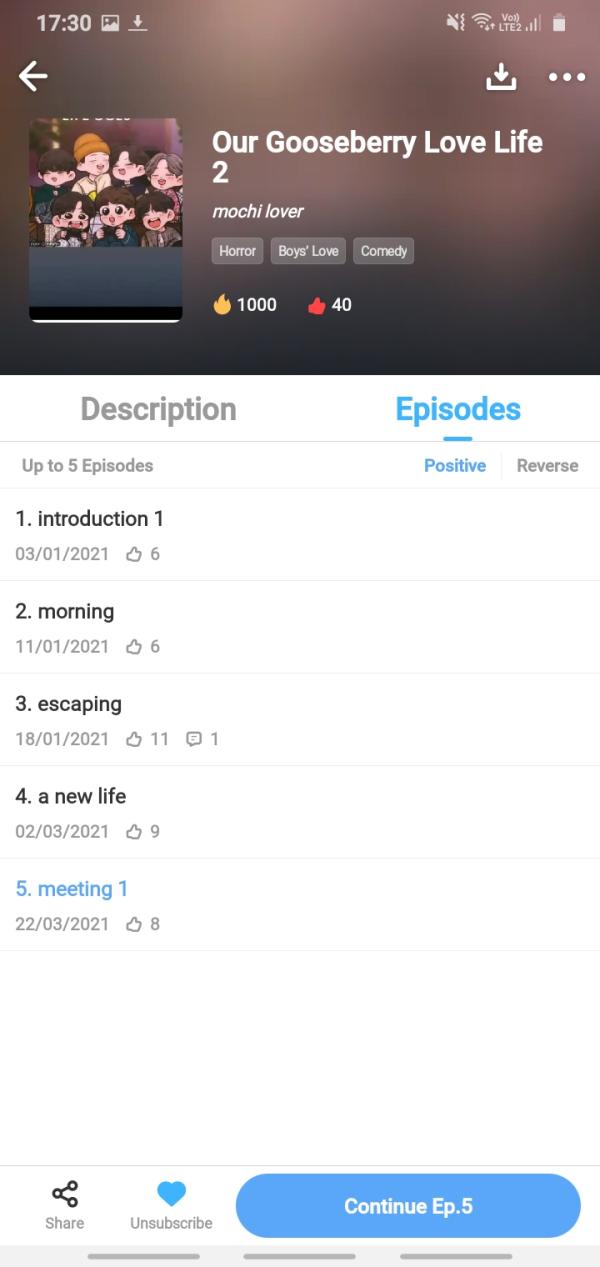Unsubscribe with the heart button
The width and height of the screenshot is (600, 1267).
pyautogui.click(x=171, y=1205)
